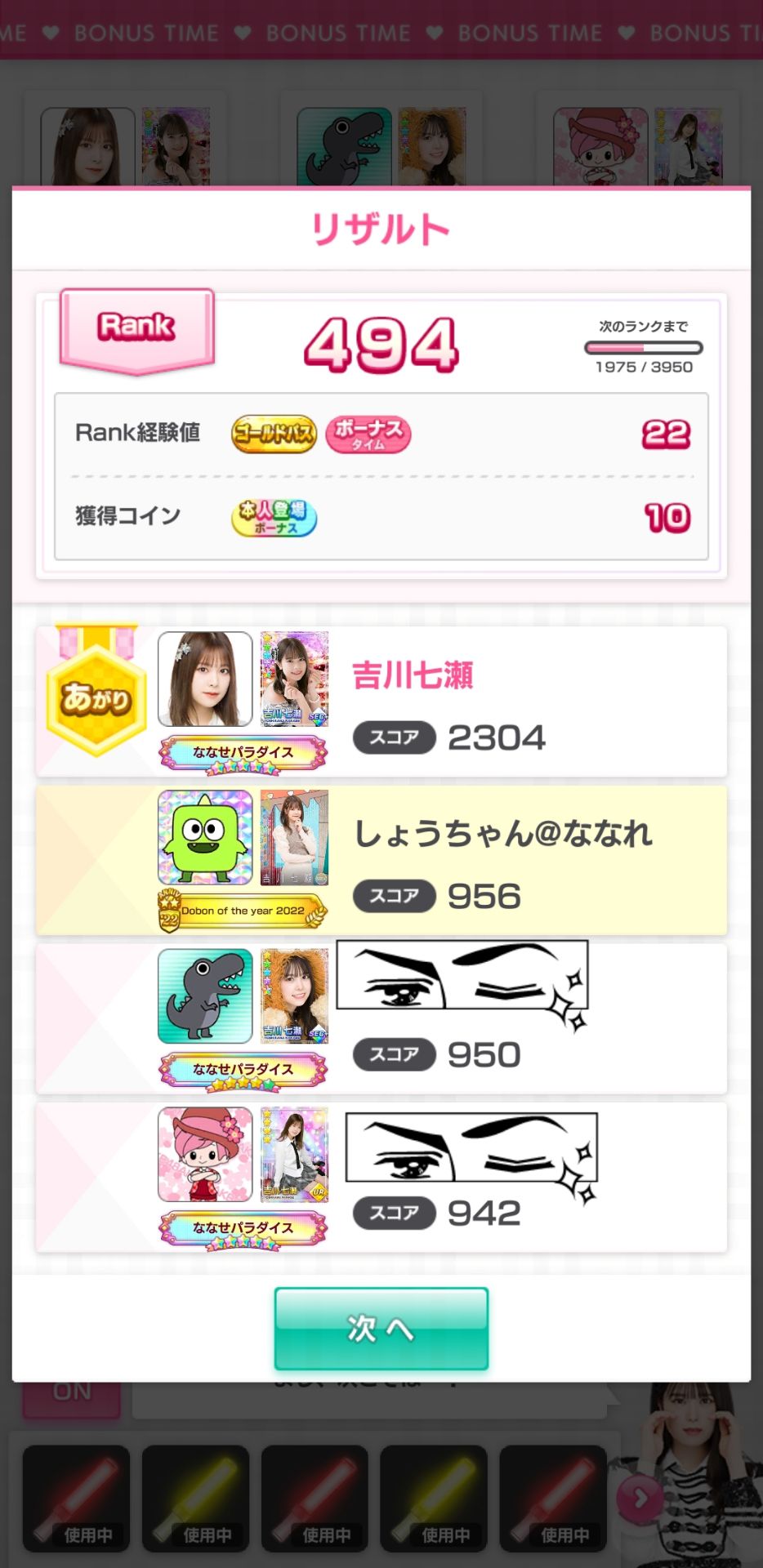Tap the 次へ button to continue
The height and width of the screenshot is (1568, 763).
381,1329
